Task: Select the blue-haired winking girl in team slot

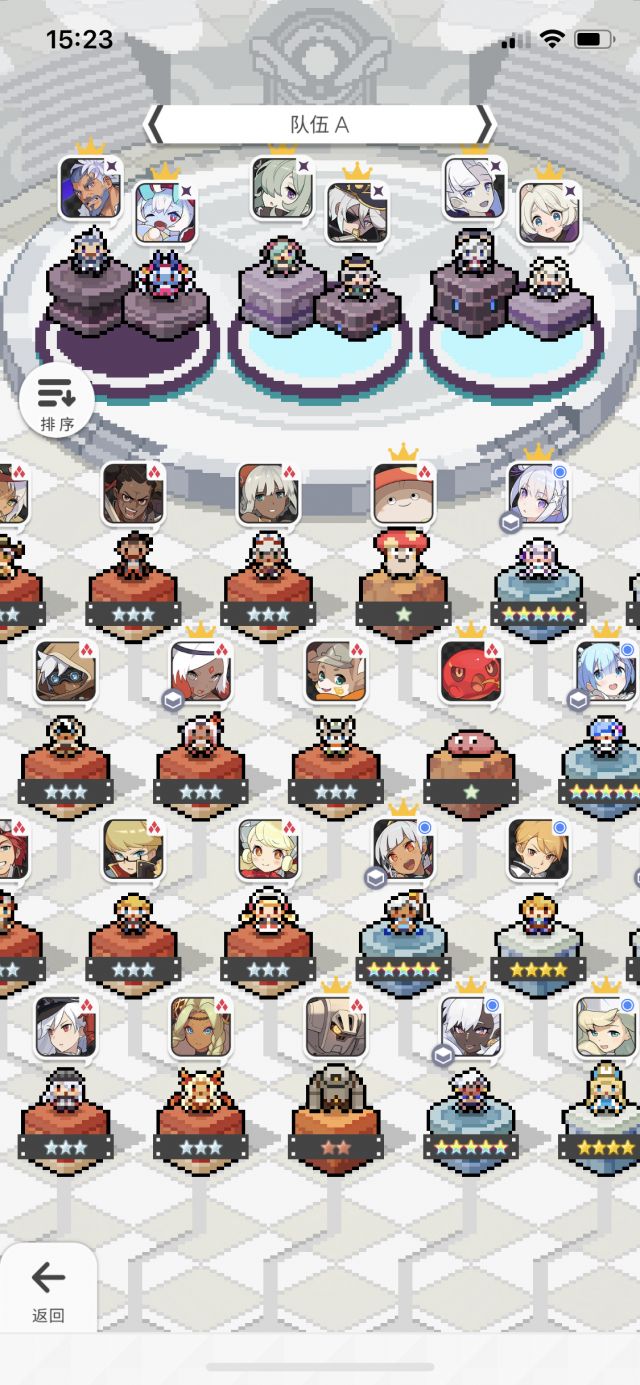Action: pyautogui.click(x=163, y=211)
